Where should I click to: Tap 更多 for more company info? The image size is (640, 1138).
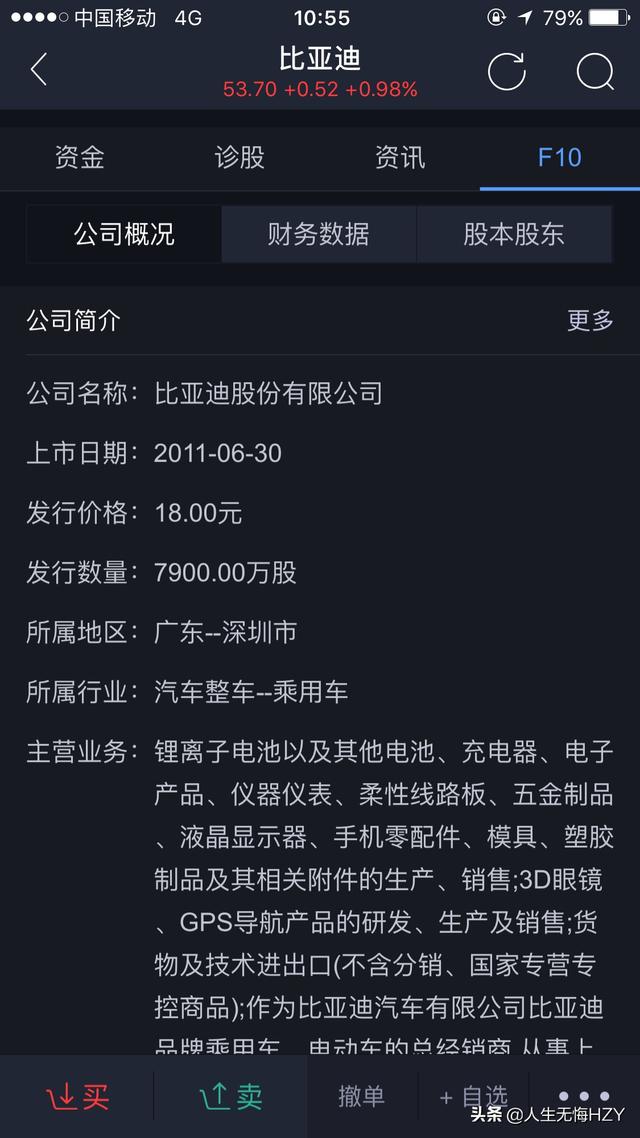[590, 320]
